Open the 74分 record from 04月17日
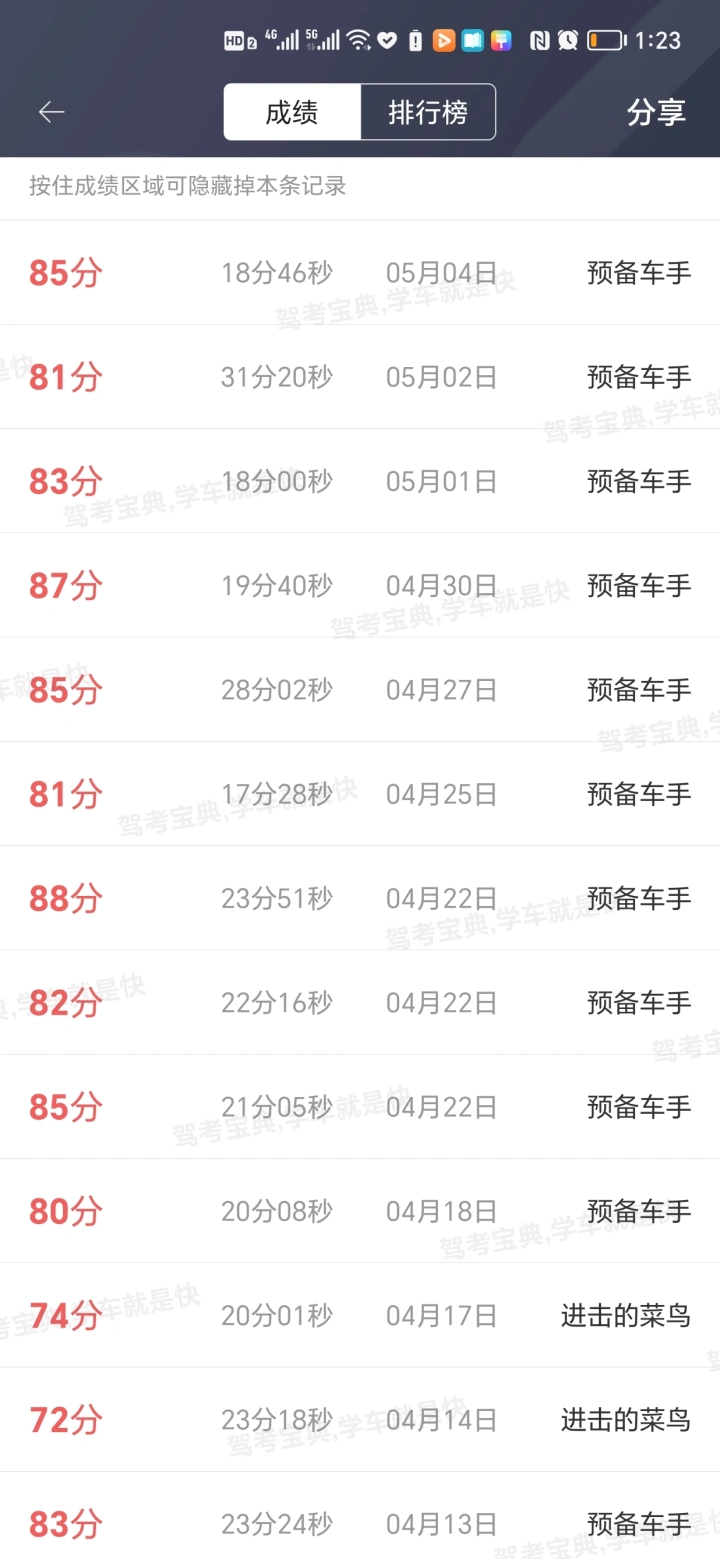This screenshot has width=720, height=1559. [360, 1315]
